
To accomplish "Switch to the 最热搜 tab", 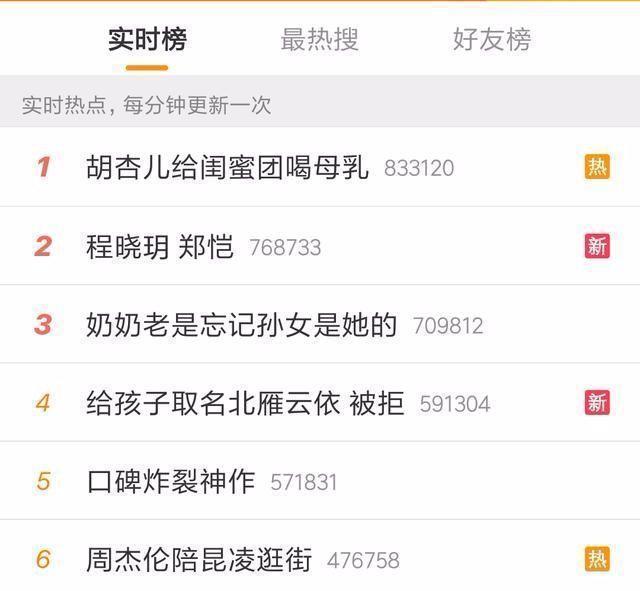I will click(319, 40).
